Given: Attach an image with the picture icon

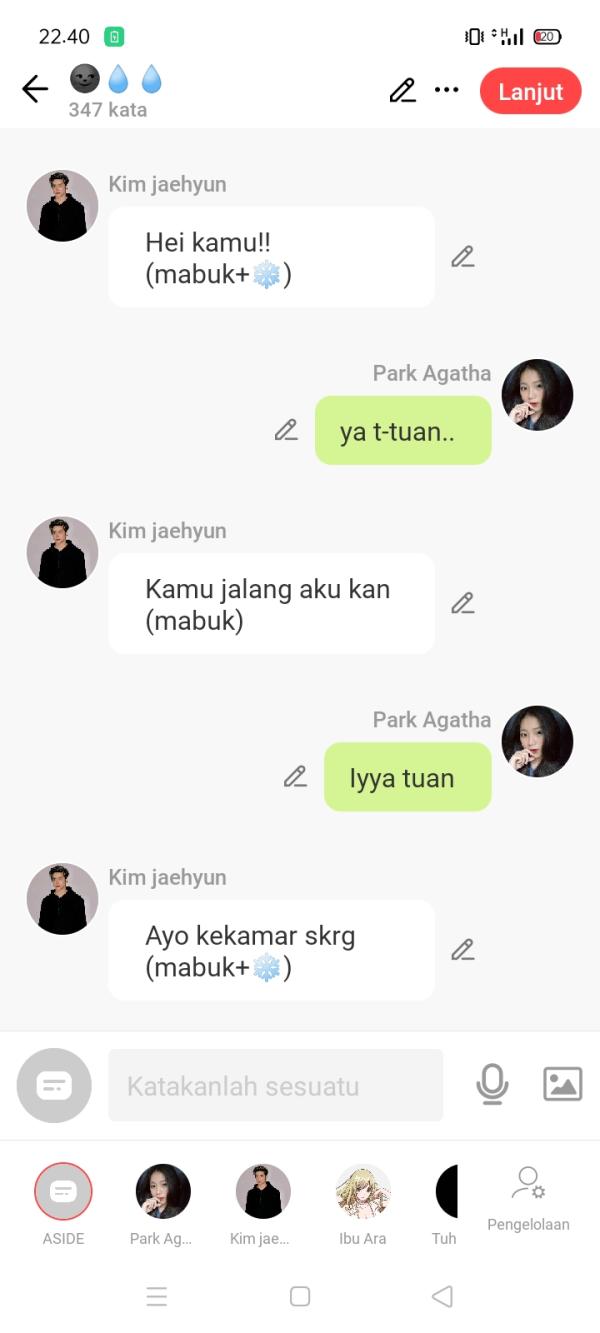Looking at the screenshot, I should [x=562, y=1084].
